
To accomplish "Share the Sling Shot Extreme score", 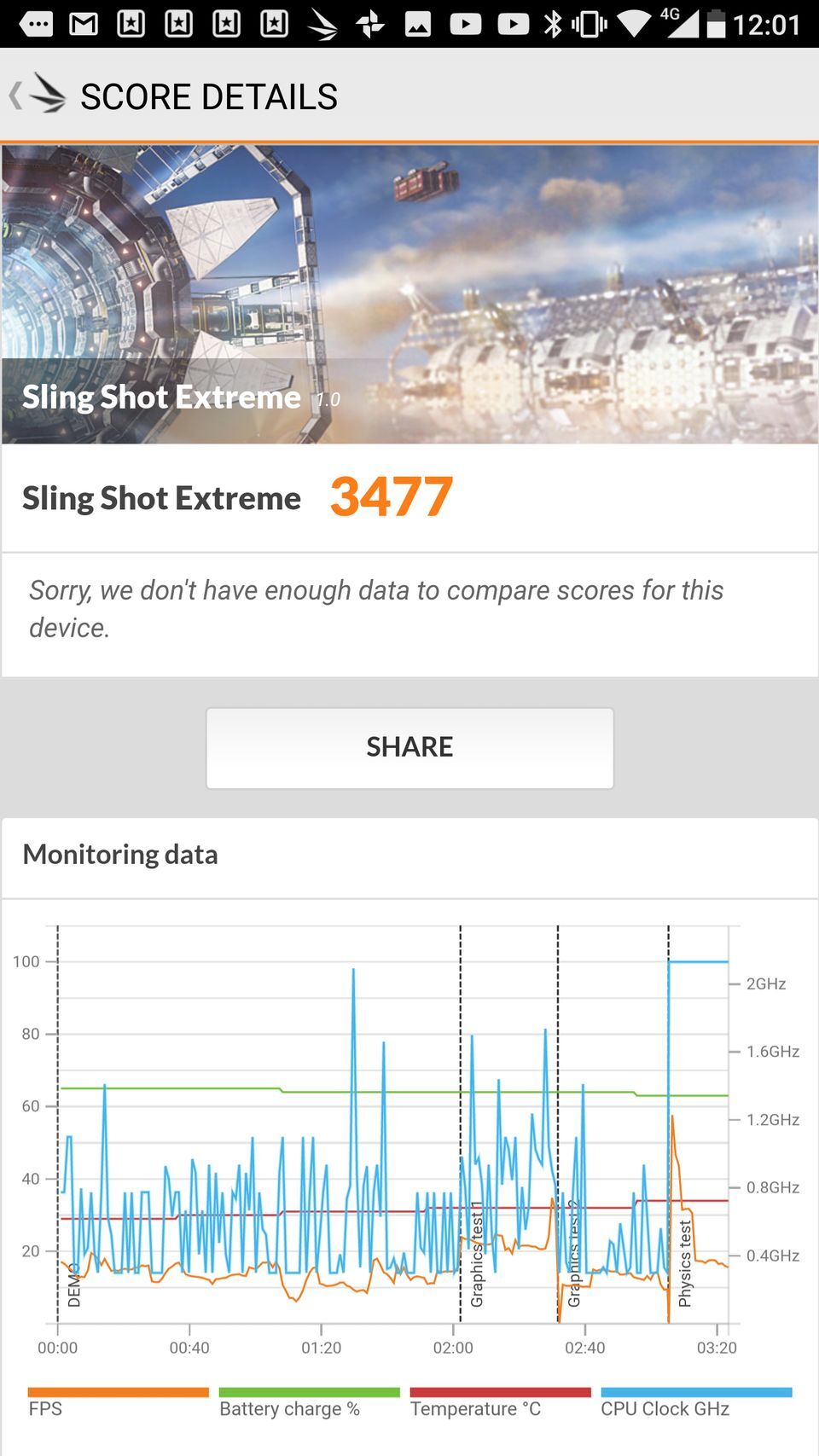I will (x=409, y=747).
